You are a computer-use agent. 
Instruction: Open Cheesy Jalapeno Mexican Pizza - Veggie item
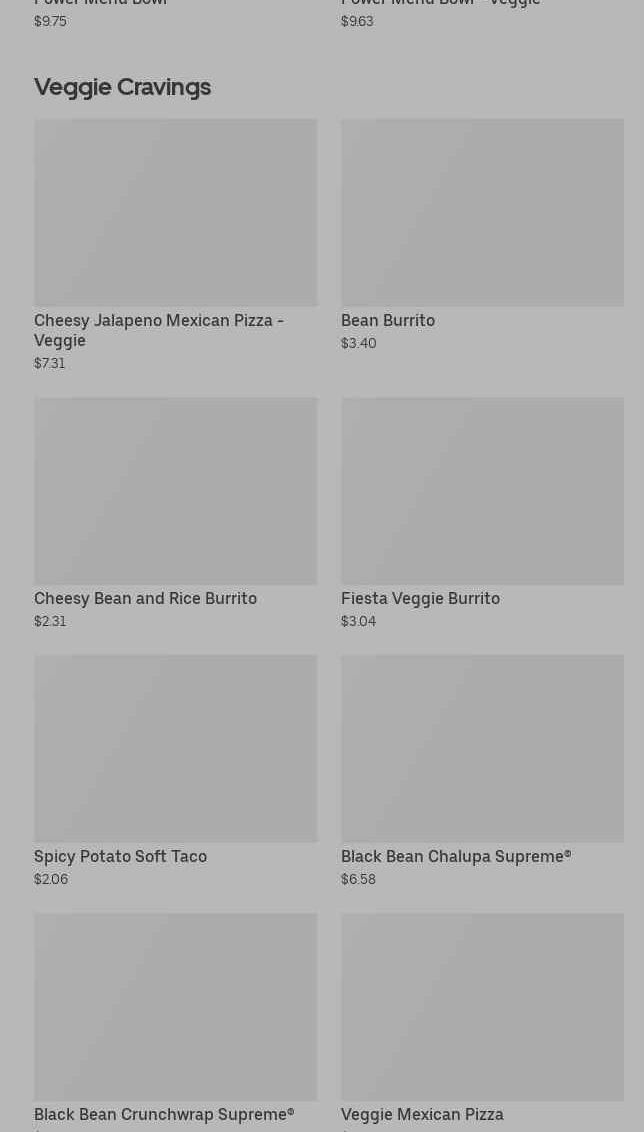pos(175,213)
